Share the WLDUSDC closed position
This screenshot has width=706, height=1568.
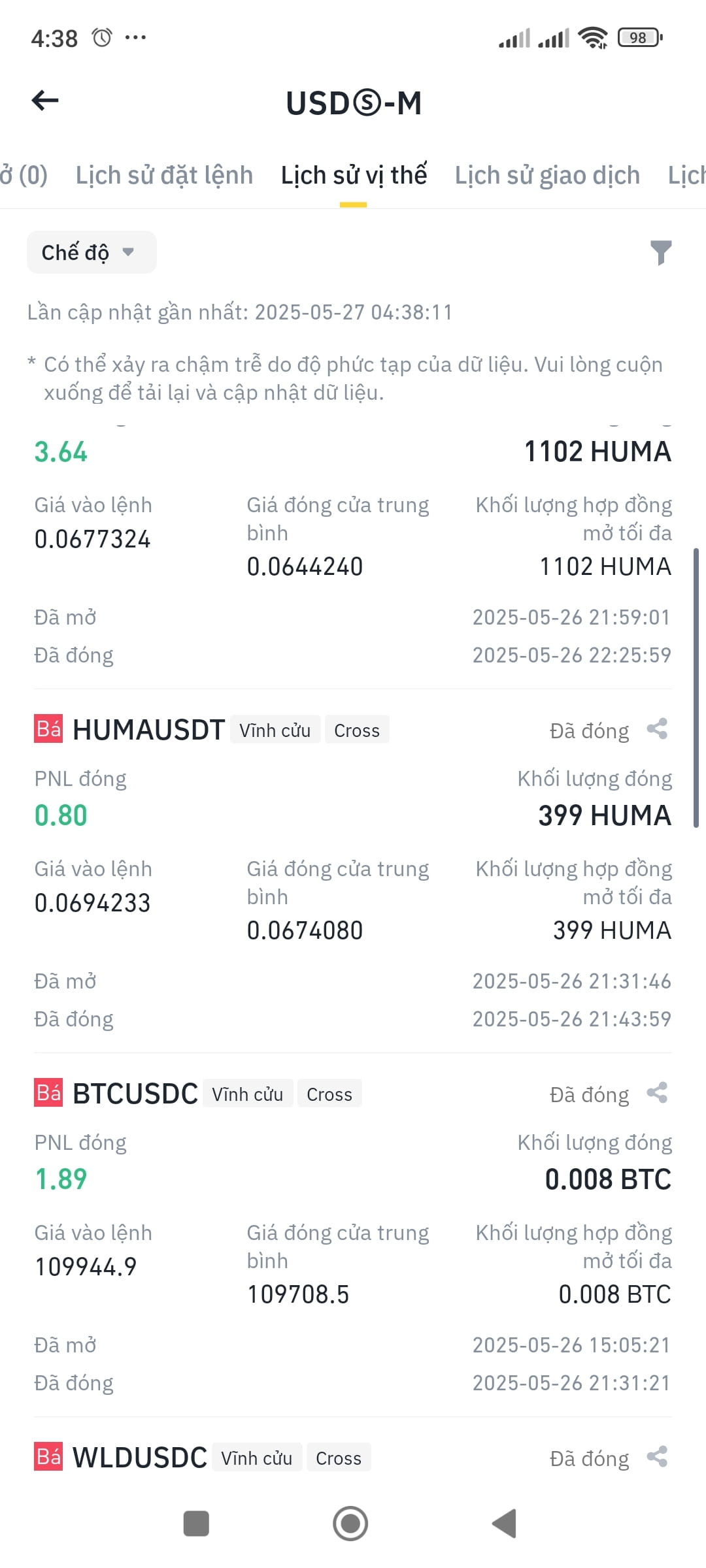(x=657, y=1457)
